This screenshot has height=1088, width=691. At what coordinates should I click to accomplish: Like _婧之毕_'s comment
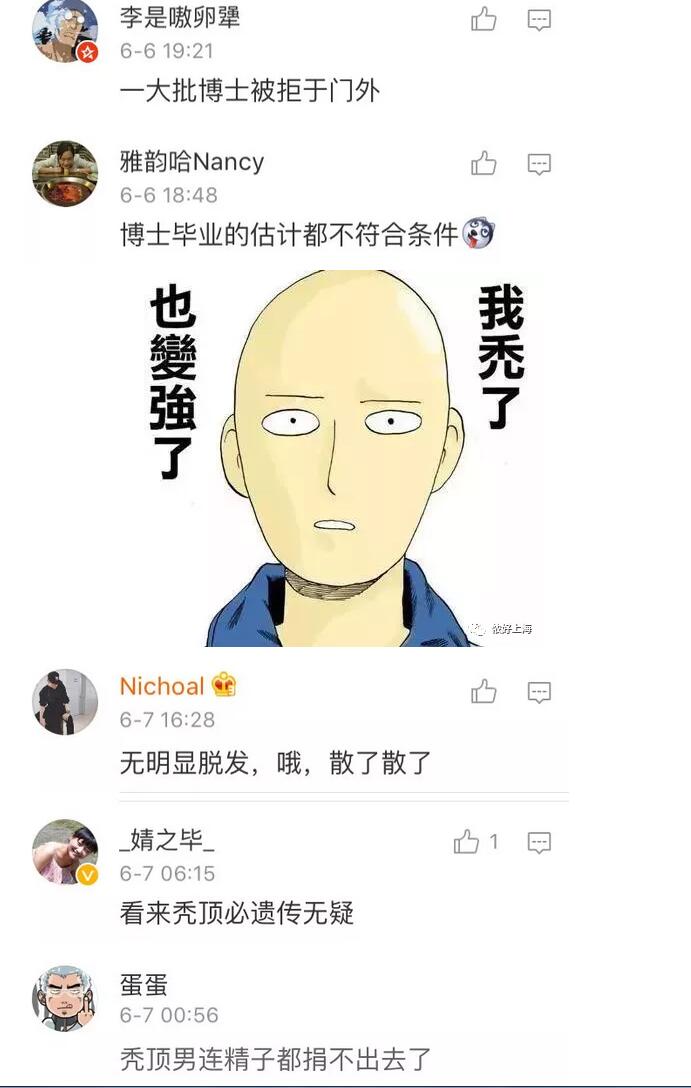467,842
